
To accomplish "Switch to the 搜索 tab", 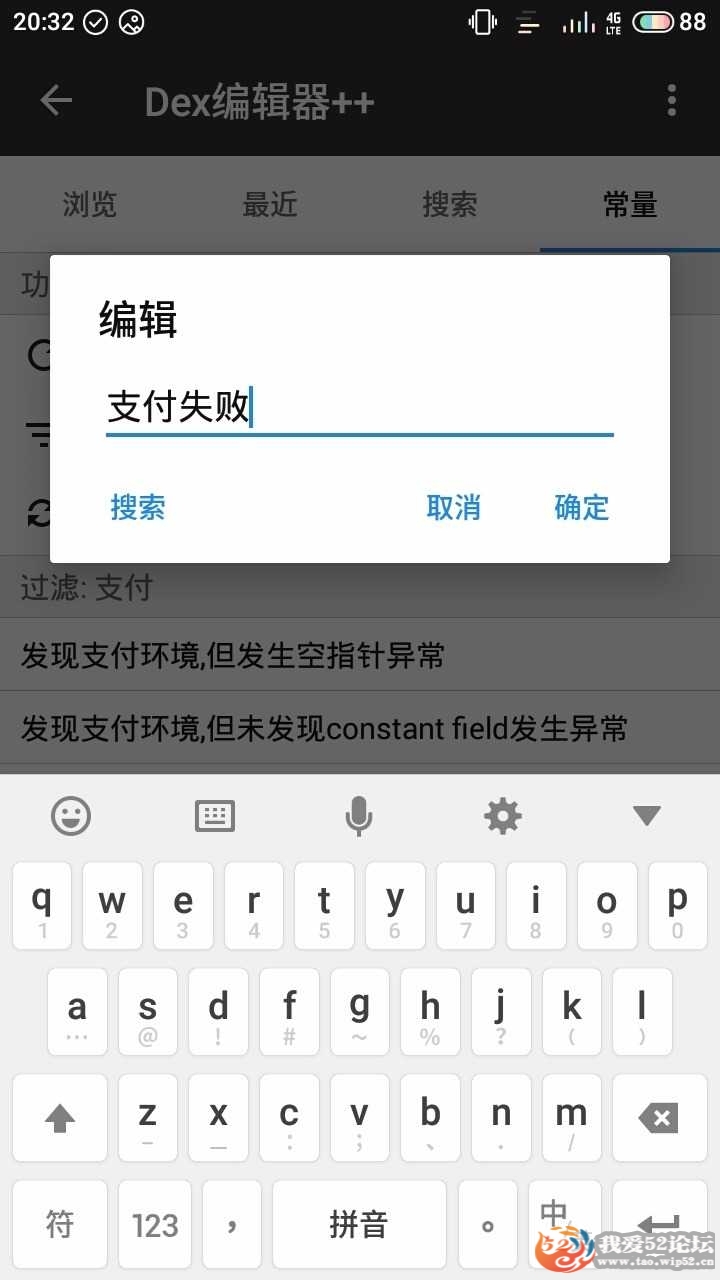I will tap(450, 205).
